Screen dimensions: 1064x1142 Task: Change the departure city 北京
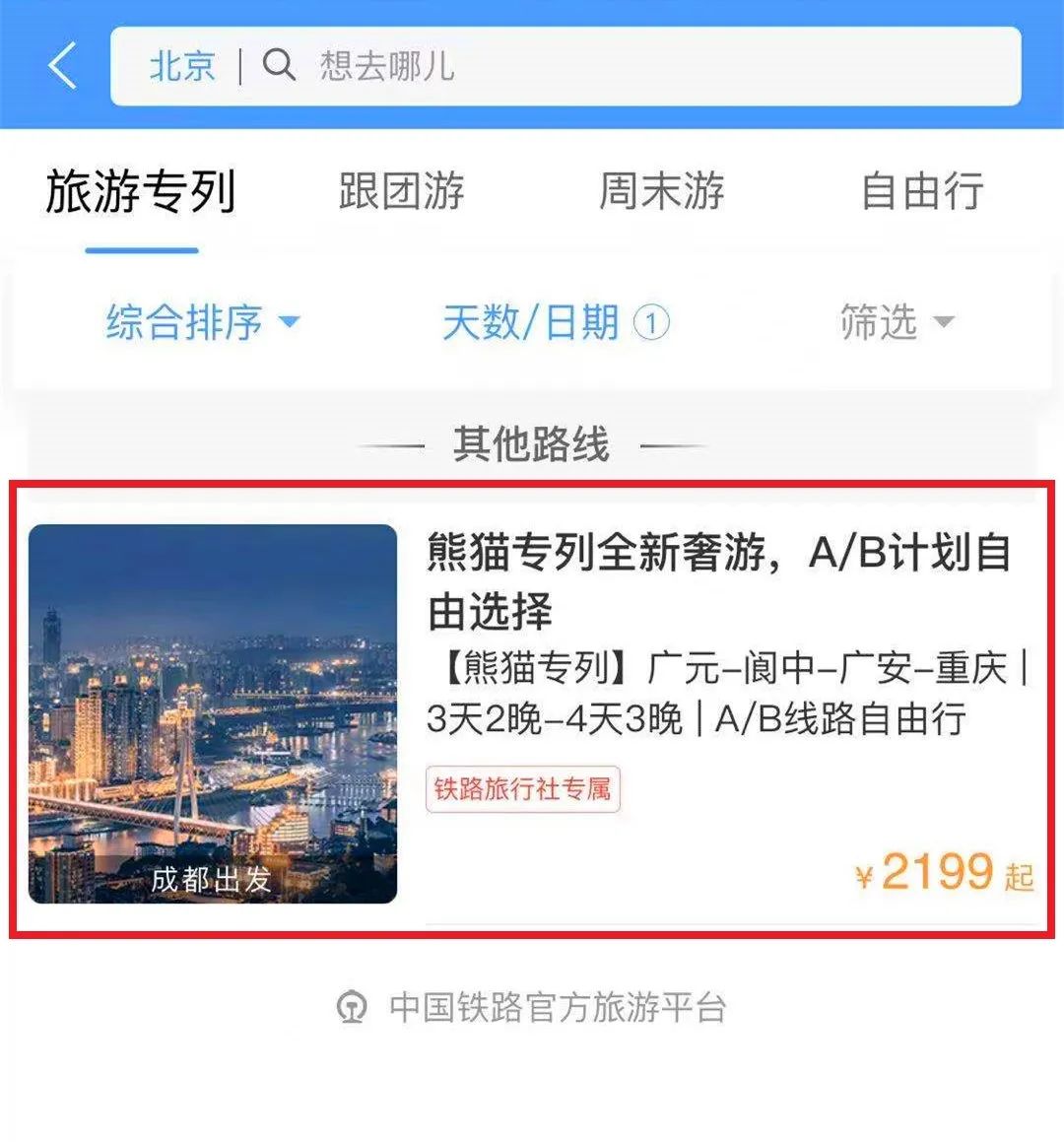(181, 67)
